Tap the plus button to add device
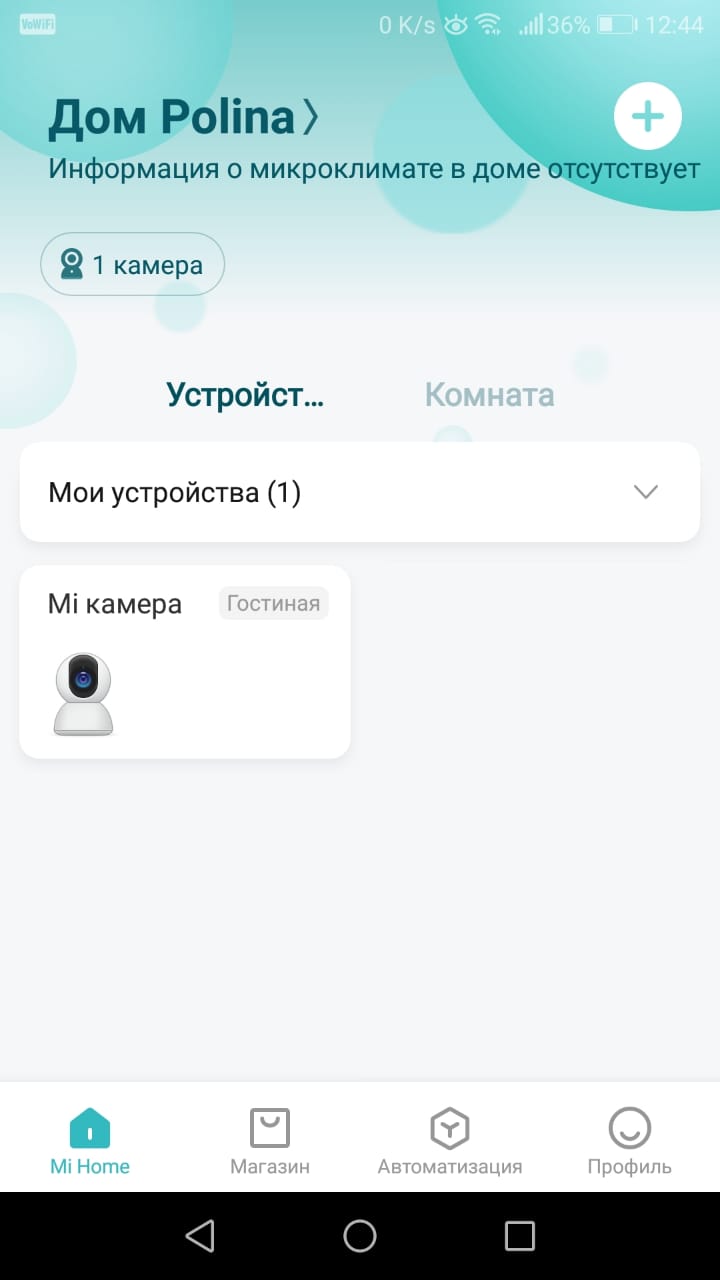The height and width of the screenshot is (1280, 720). (647, 117)
